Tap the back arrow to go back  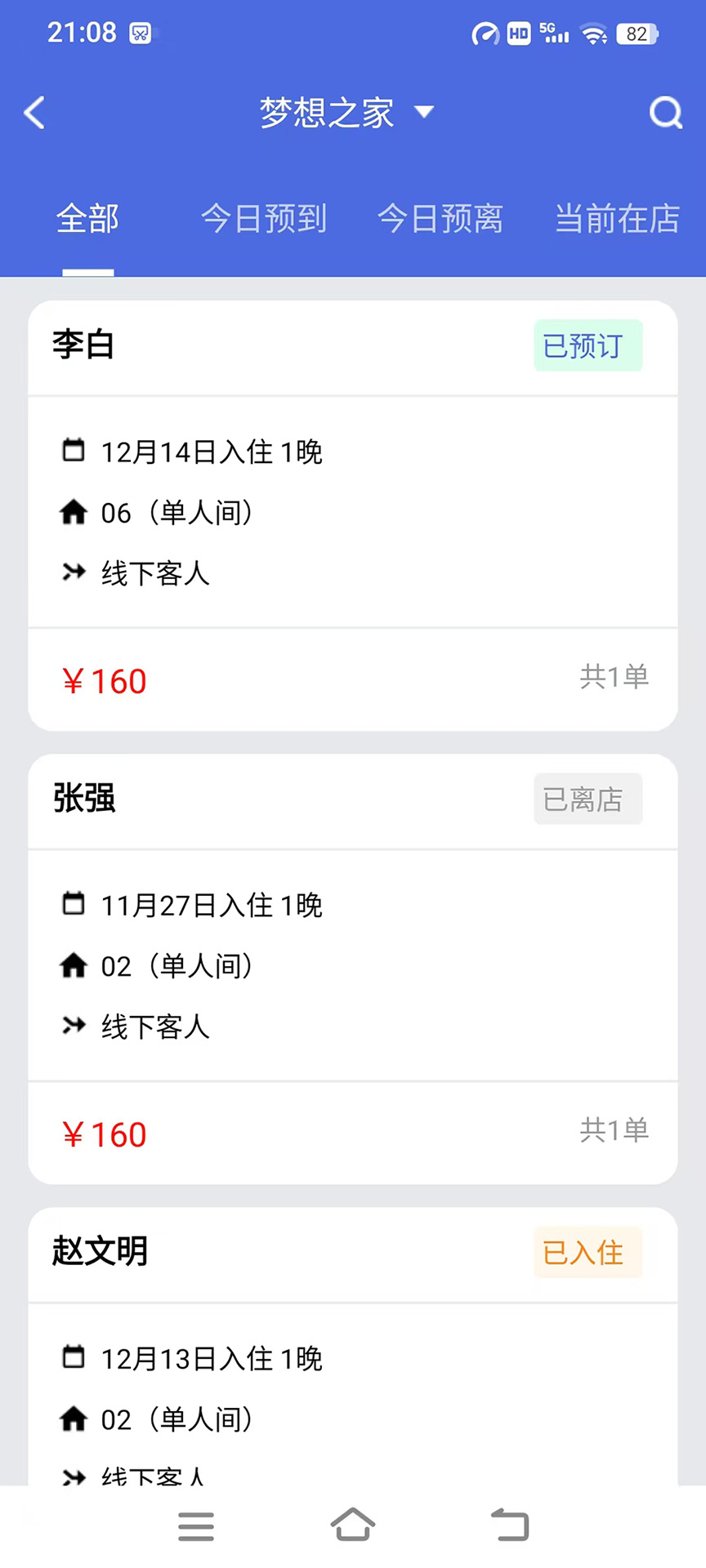pyautogui.click(x=34, y=113)
